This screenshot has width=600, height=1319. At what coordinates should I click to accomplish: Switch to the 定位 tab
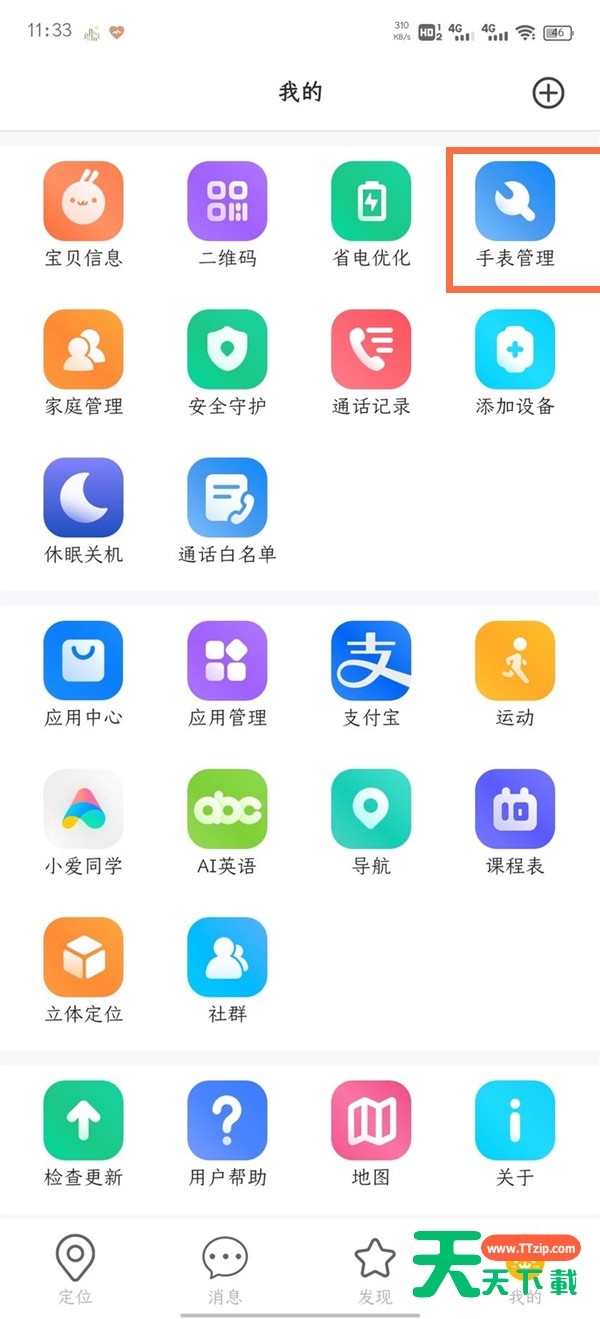click(x=75, y=1270)
